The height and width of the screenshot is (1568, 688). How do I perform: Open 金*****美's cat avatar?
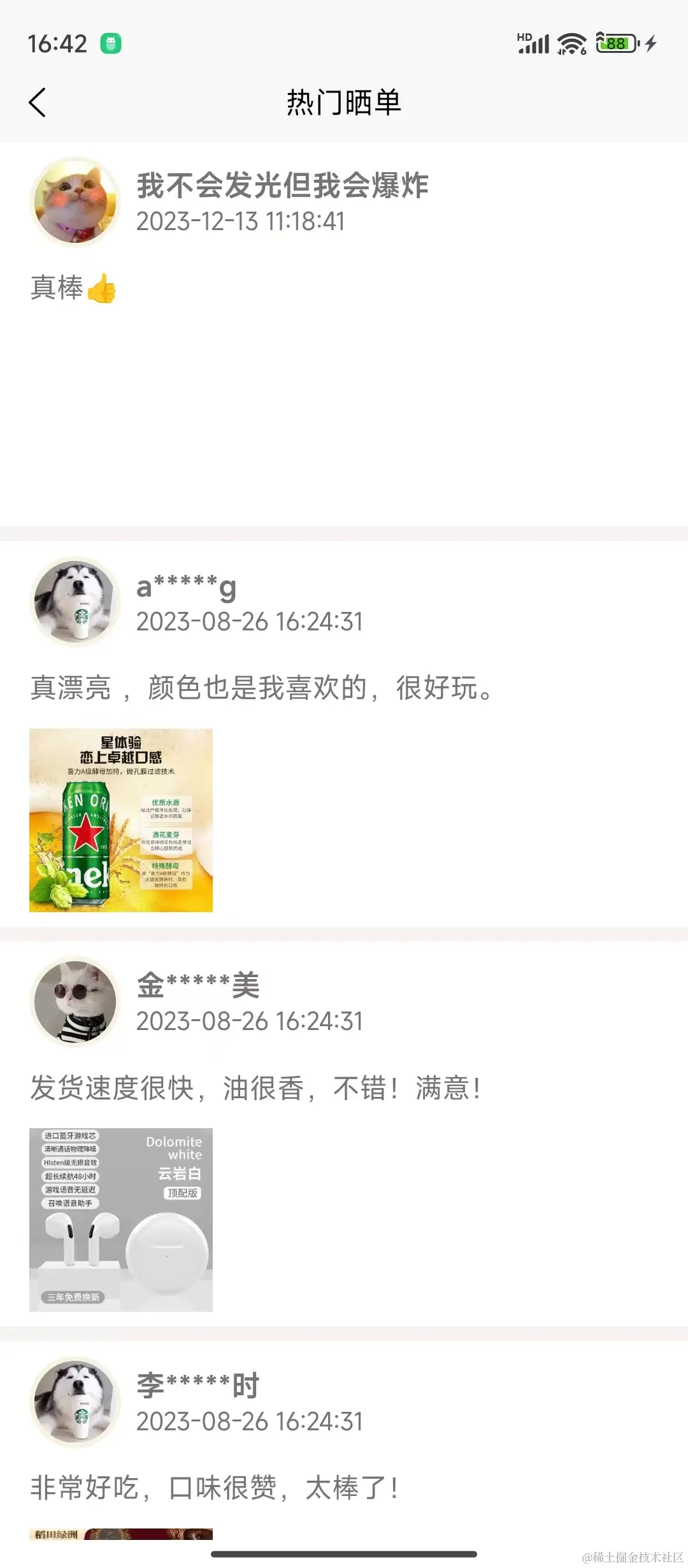76,1001
